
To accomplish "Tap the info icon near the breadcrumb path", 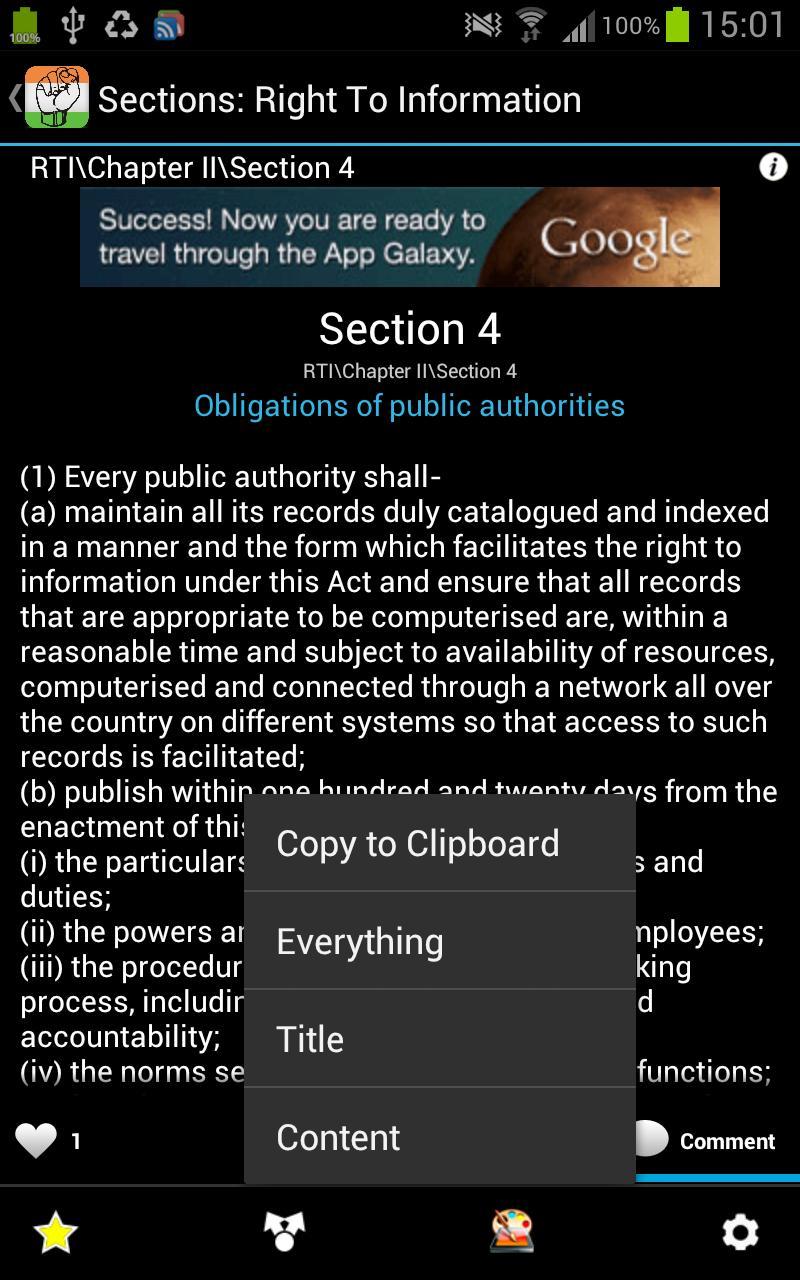I will click(x=773, y=167).
